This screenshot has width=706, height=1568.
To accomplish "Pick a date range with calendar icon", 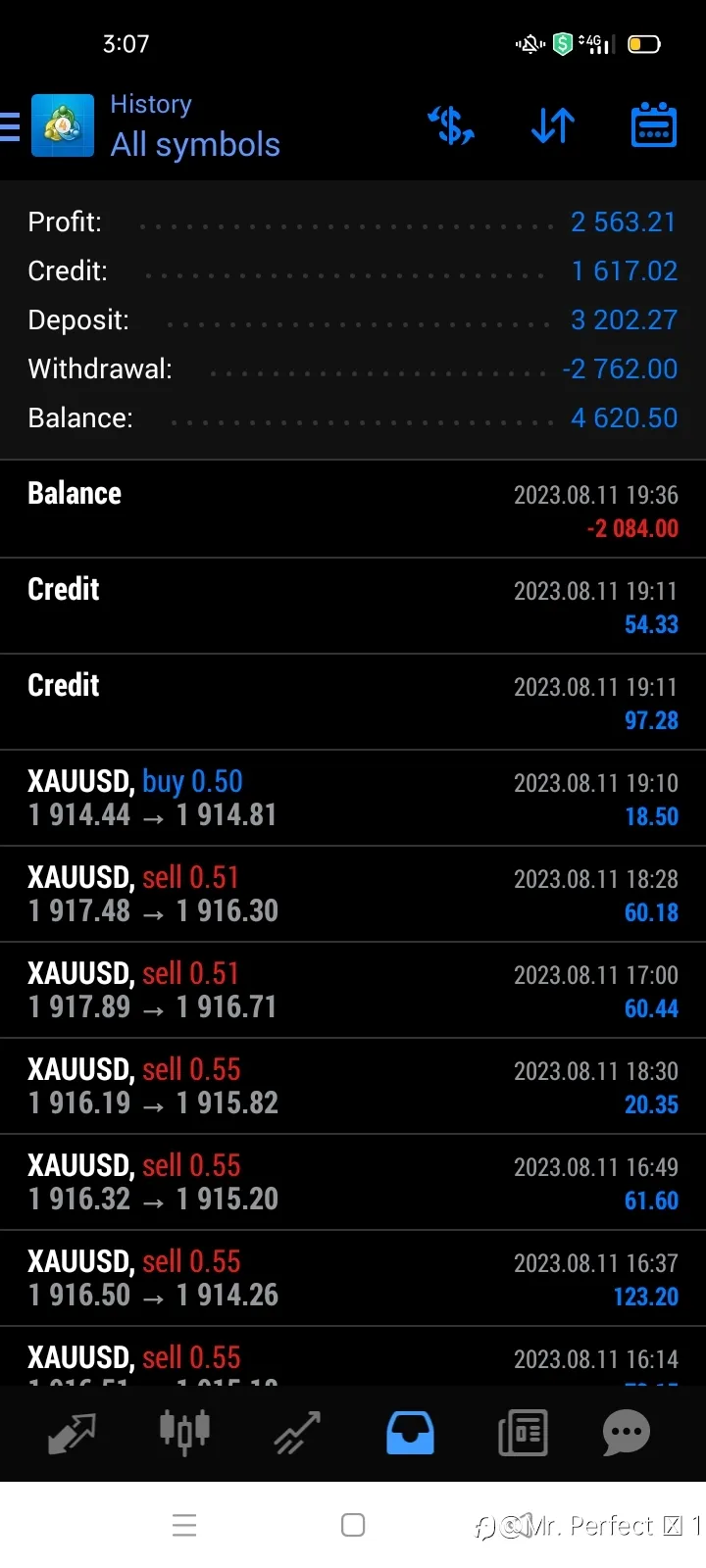I will pos(654,125).
